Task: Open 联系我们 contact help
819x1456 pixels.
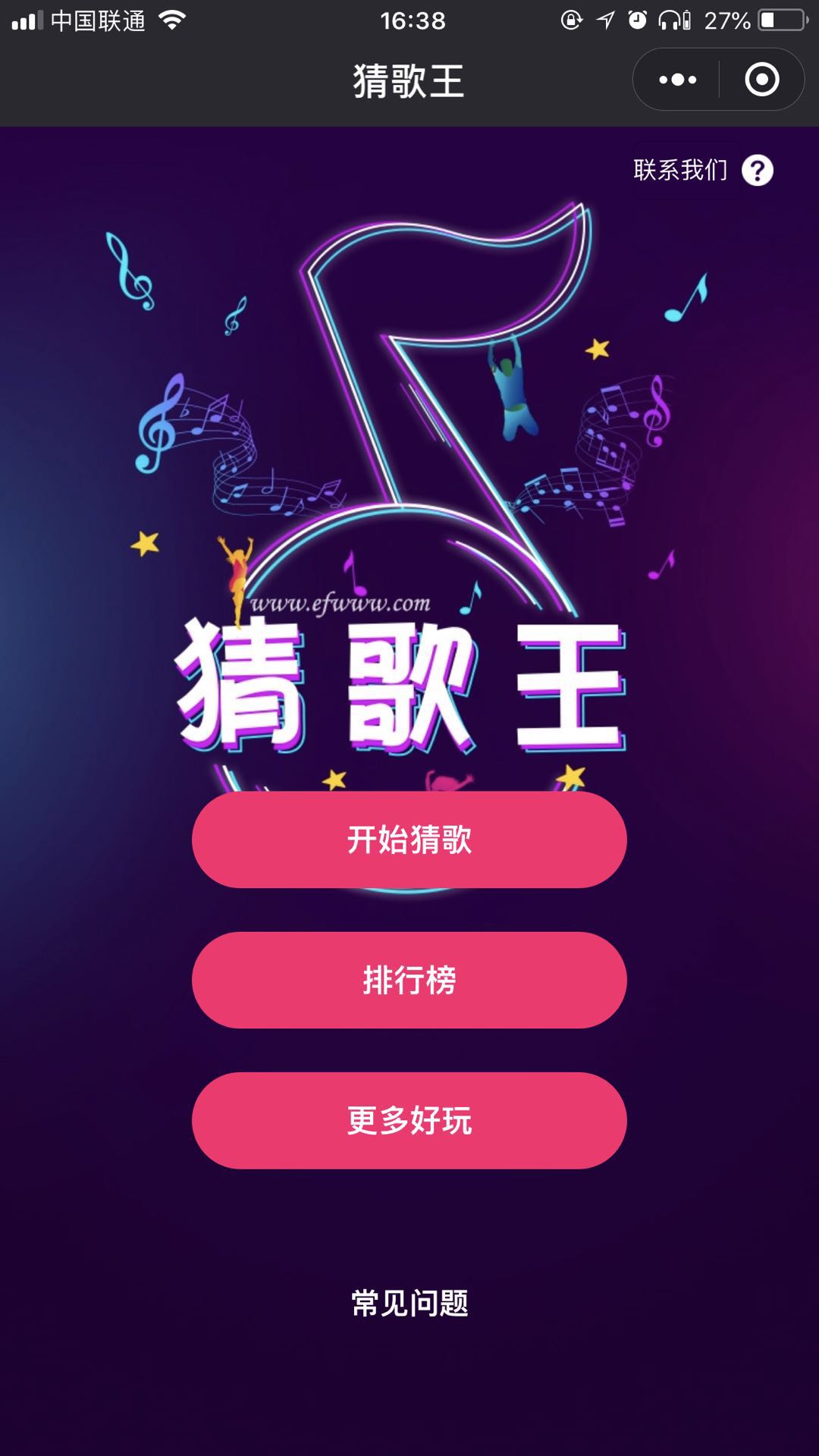Action: pyautogui.click(x=701, y=170)
